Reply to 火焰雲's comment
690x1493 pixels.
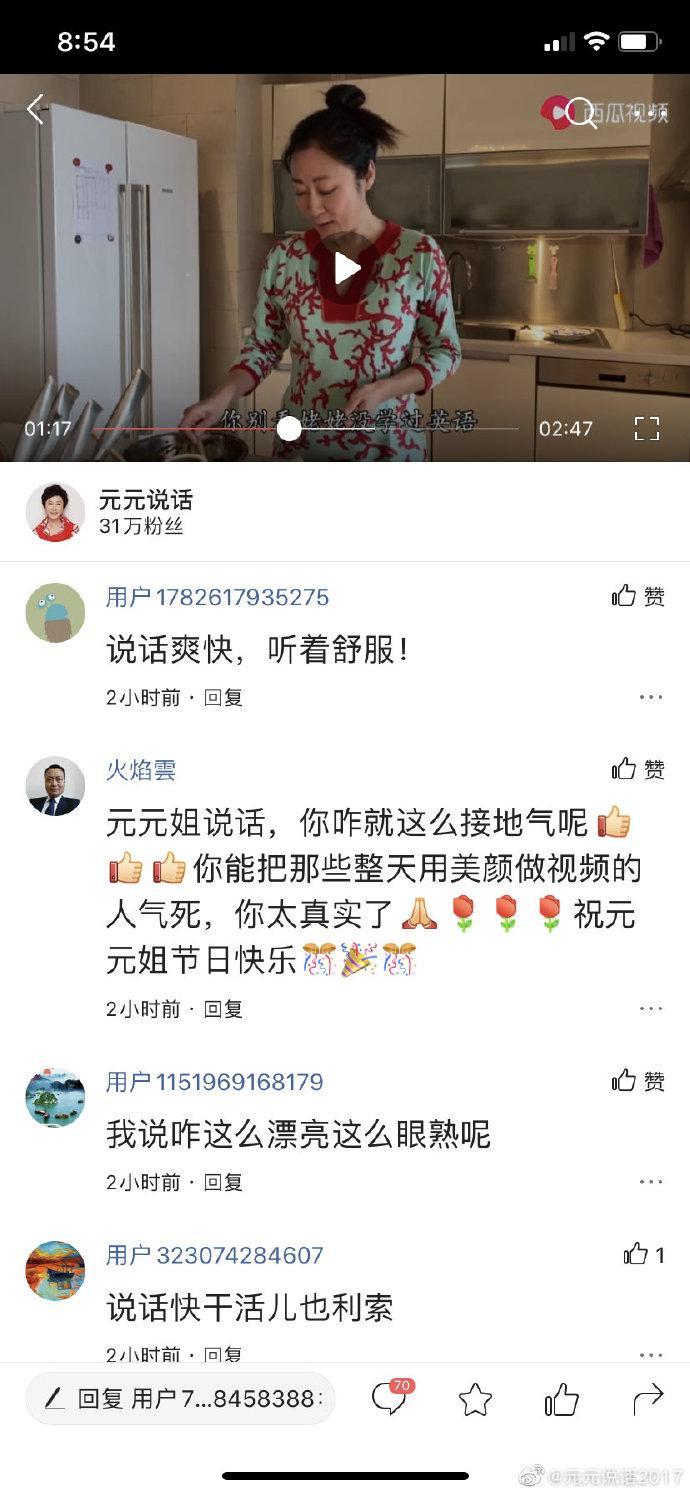coord(223,1009)
